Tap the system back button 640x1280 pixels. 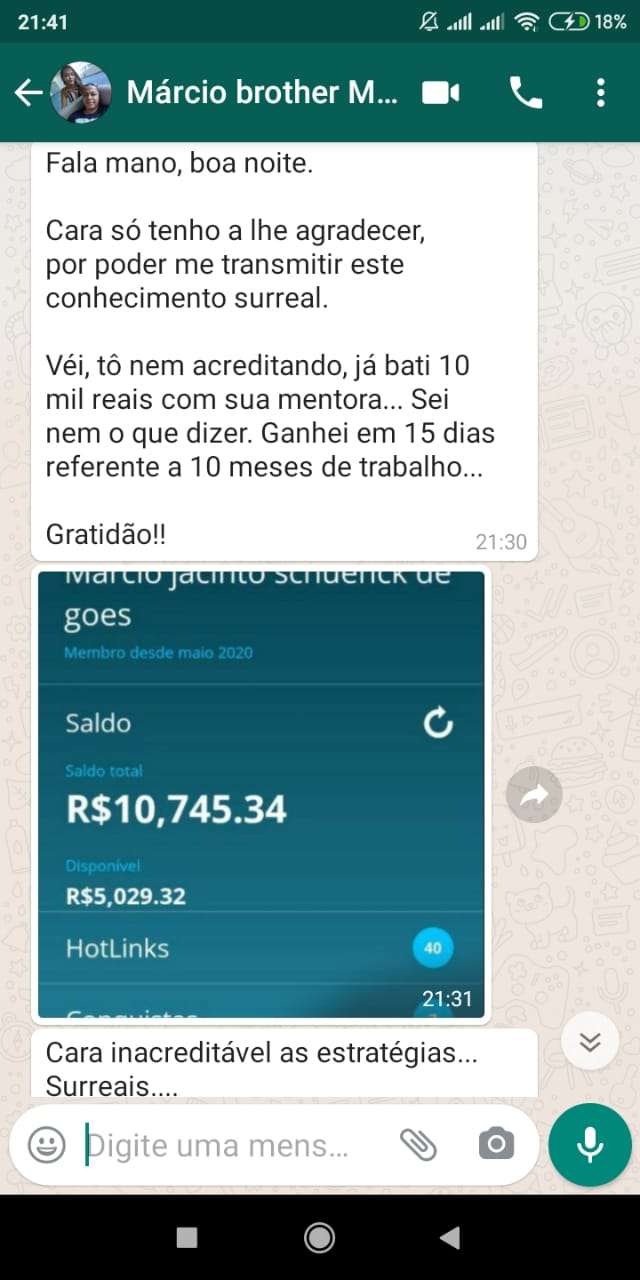[450, 1238]
